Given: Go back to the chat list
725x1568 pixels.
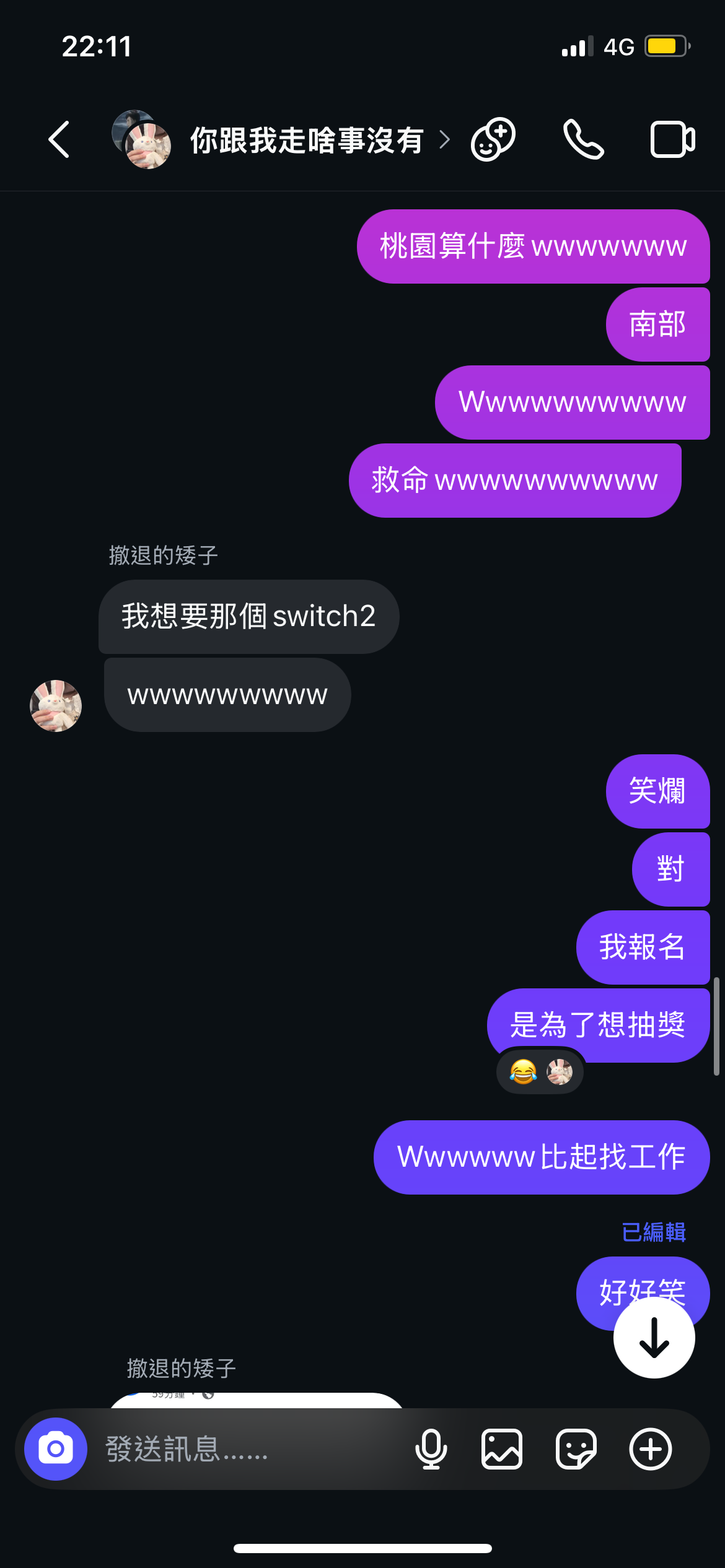Looking at the screenshot, I should 59,139.
